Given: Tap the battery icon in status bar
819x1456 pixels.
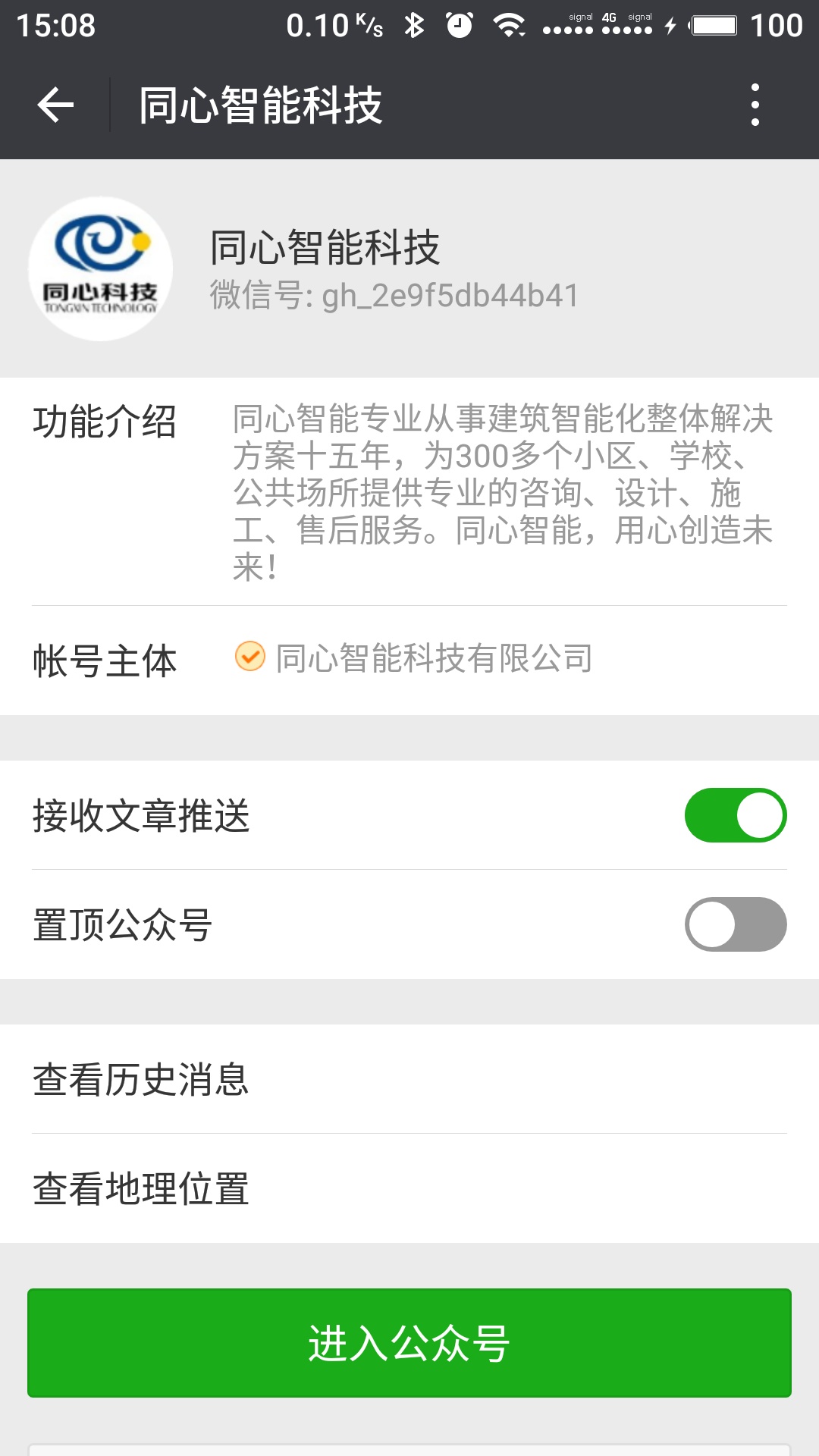Looking at the screenshot, I should point(711,25).
